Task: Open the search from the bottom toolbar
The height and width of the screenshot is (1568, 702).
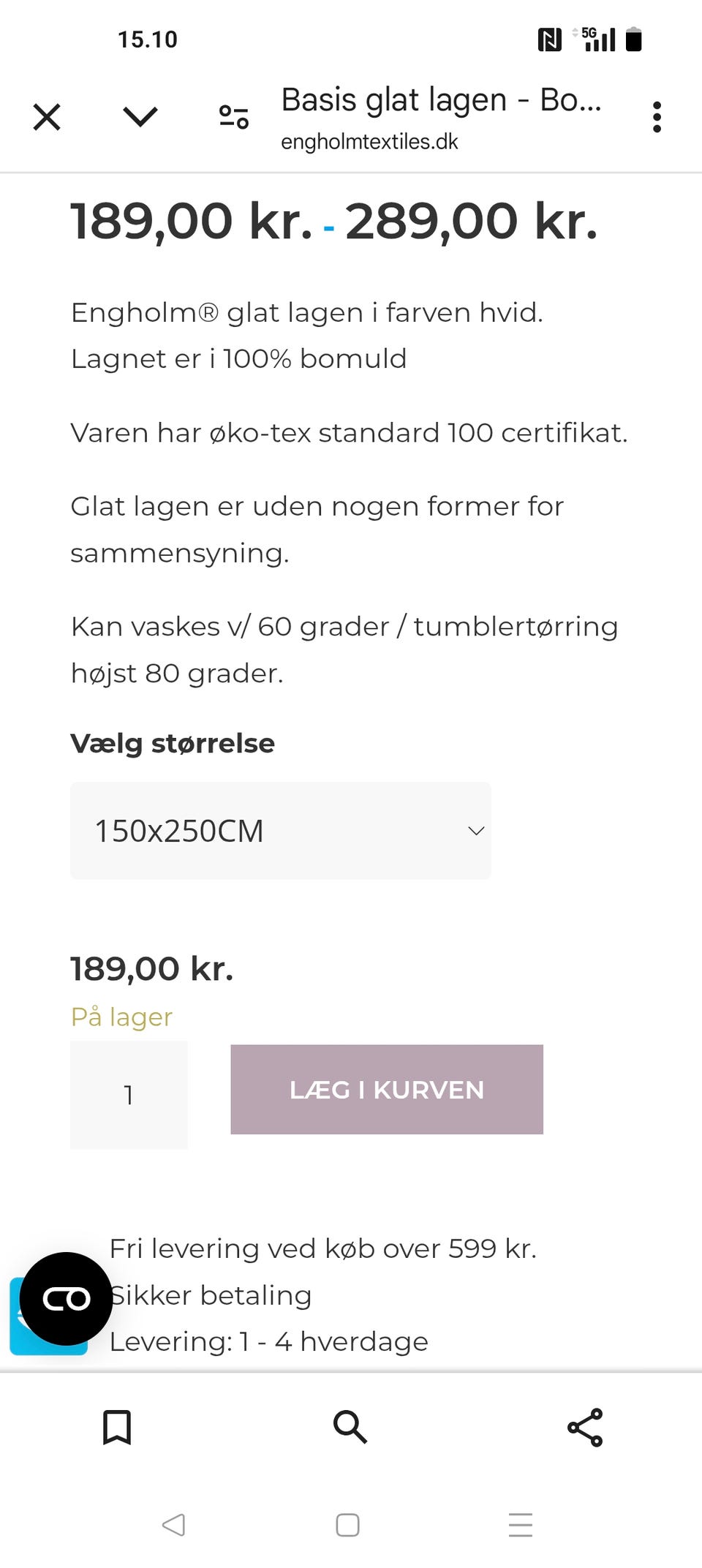Action: click(350, 1426)
